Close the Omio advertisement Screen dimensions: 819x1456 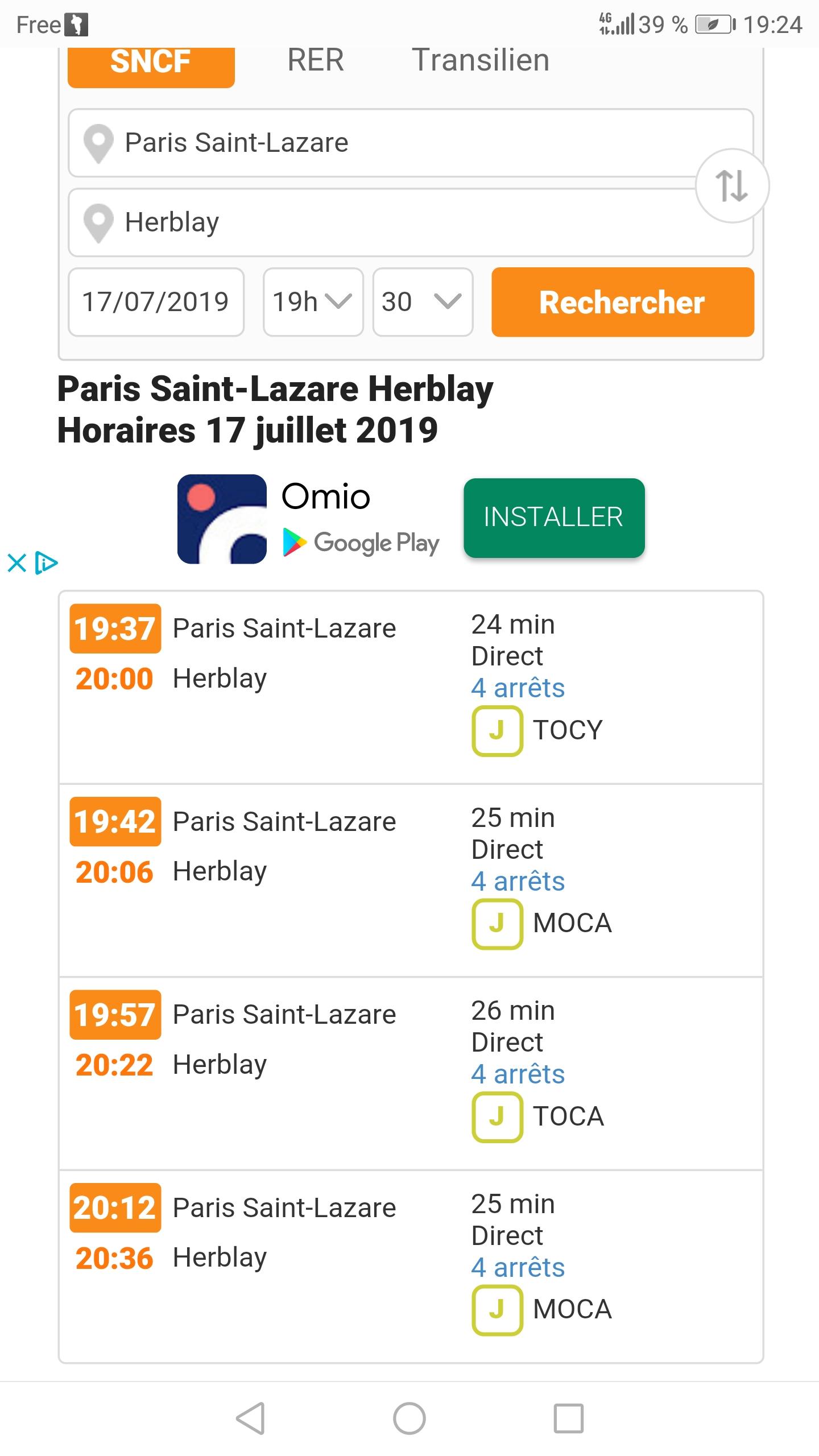pyautogui.click(x=16, y=563)
